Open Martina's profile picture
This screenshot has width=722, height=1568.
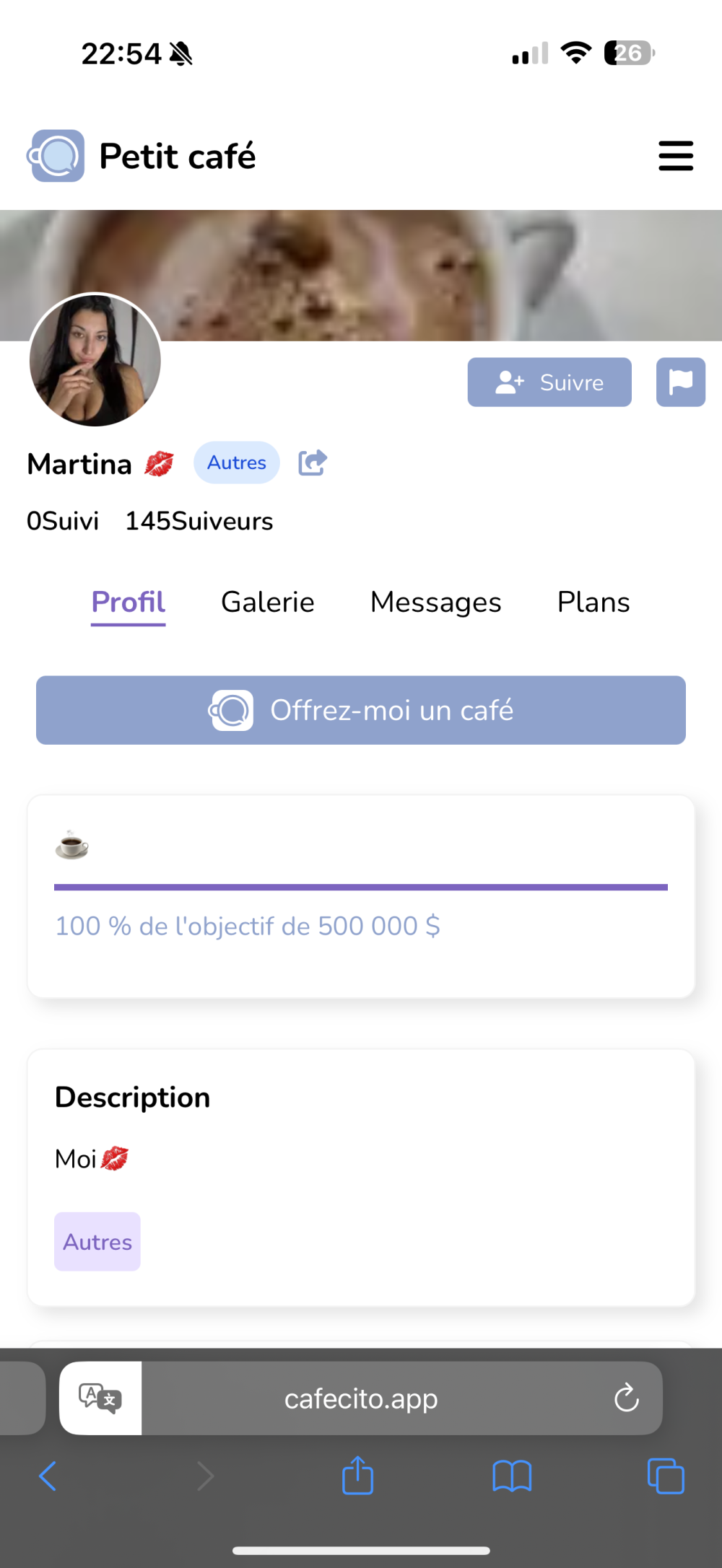95,359
